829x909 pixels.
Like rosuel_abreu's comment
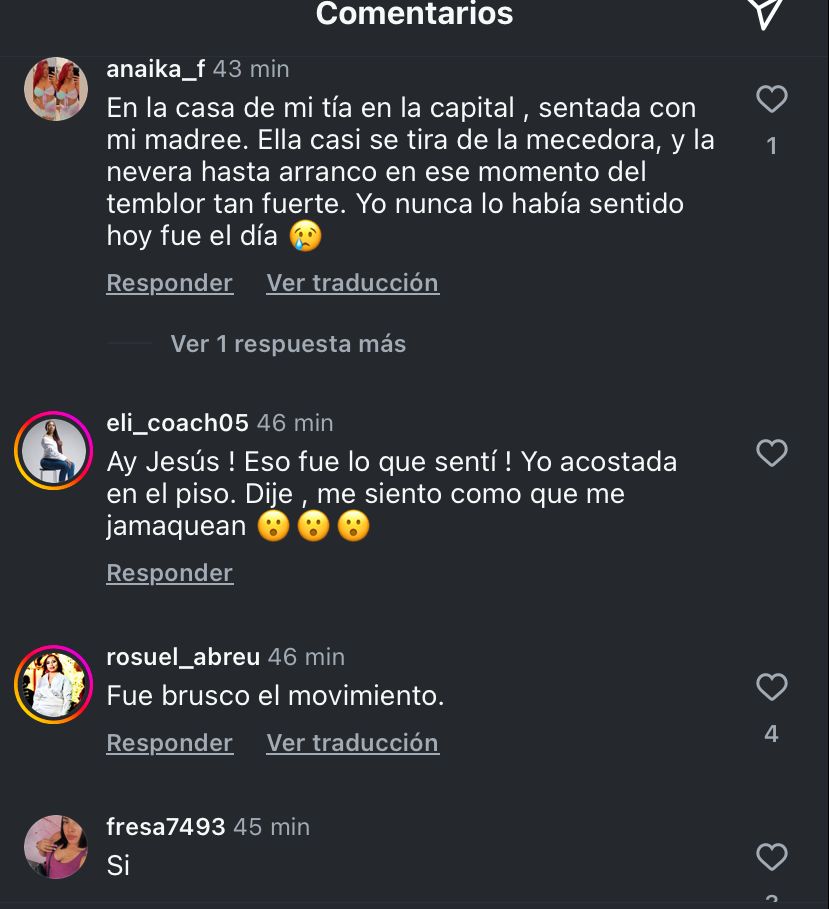(771, 687)
